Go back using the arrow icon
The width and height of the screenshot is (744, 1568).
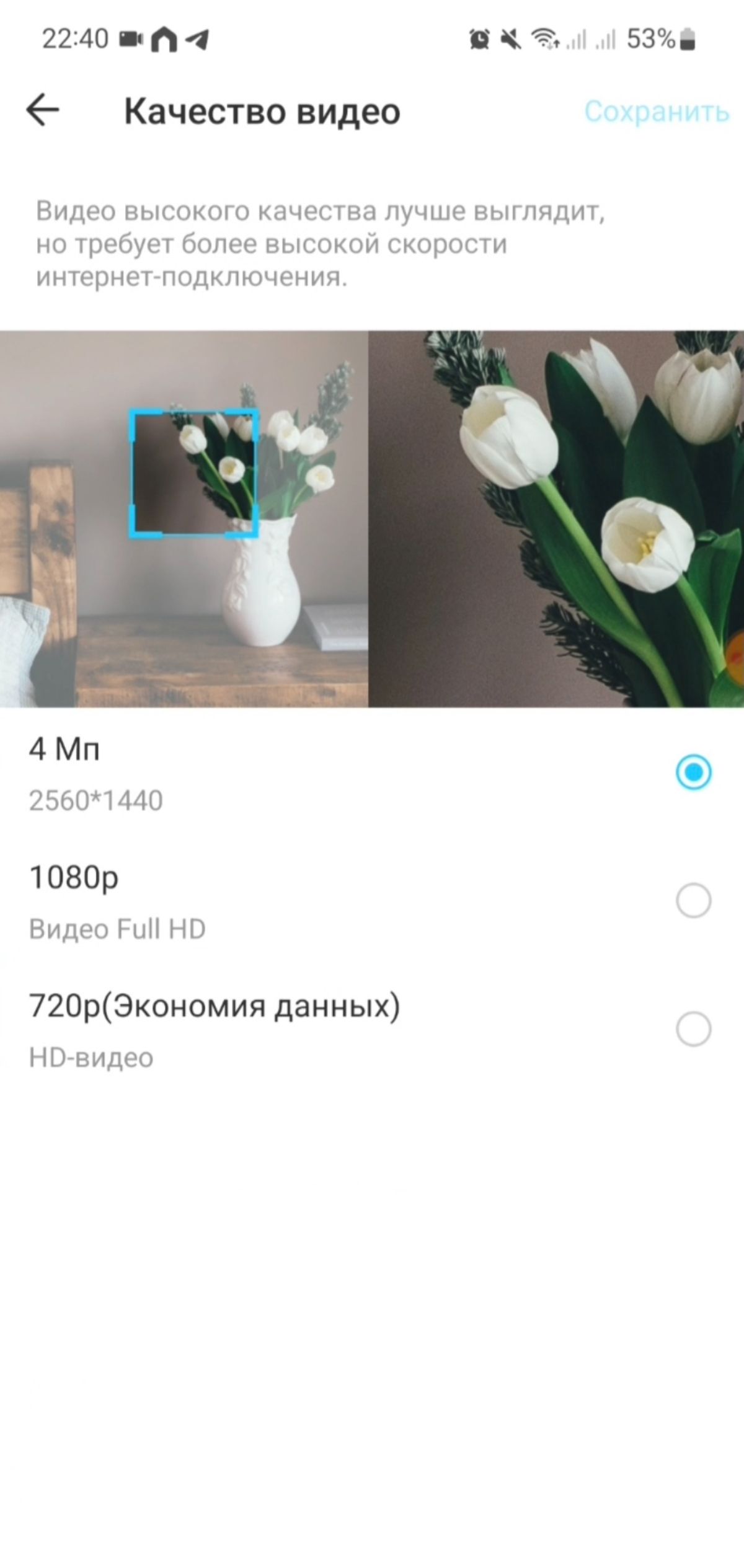coord(43,110)
